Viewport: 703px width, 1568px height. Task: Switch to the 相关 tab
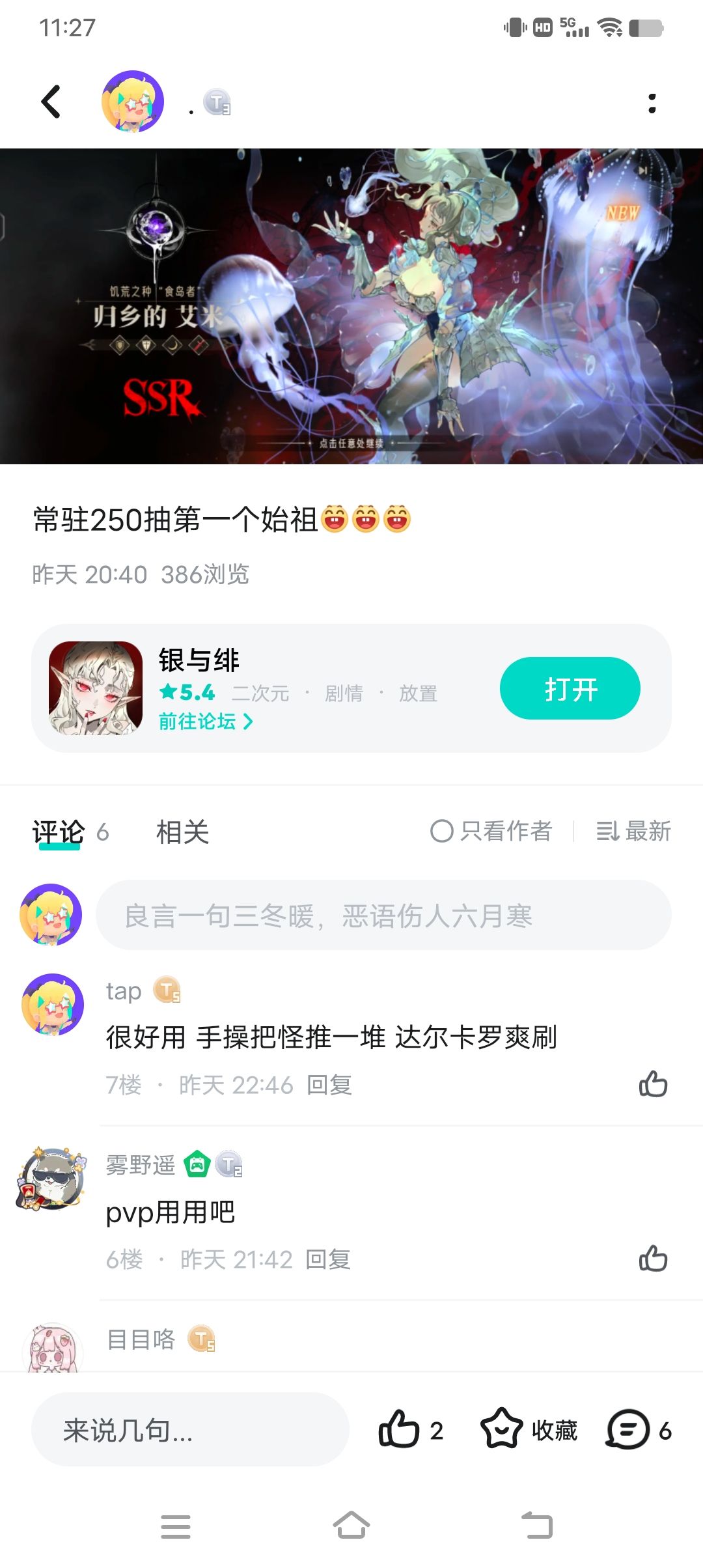pyautogui.click(x=182, y=832)
